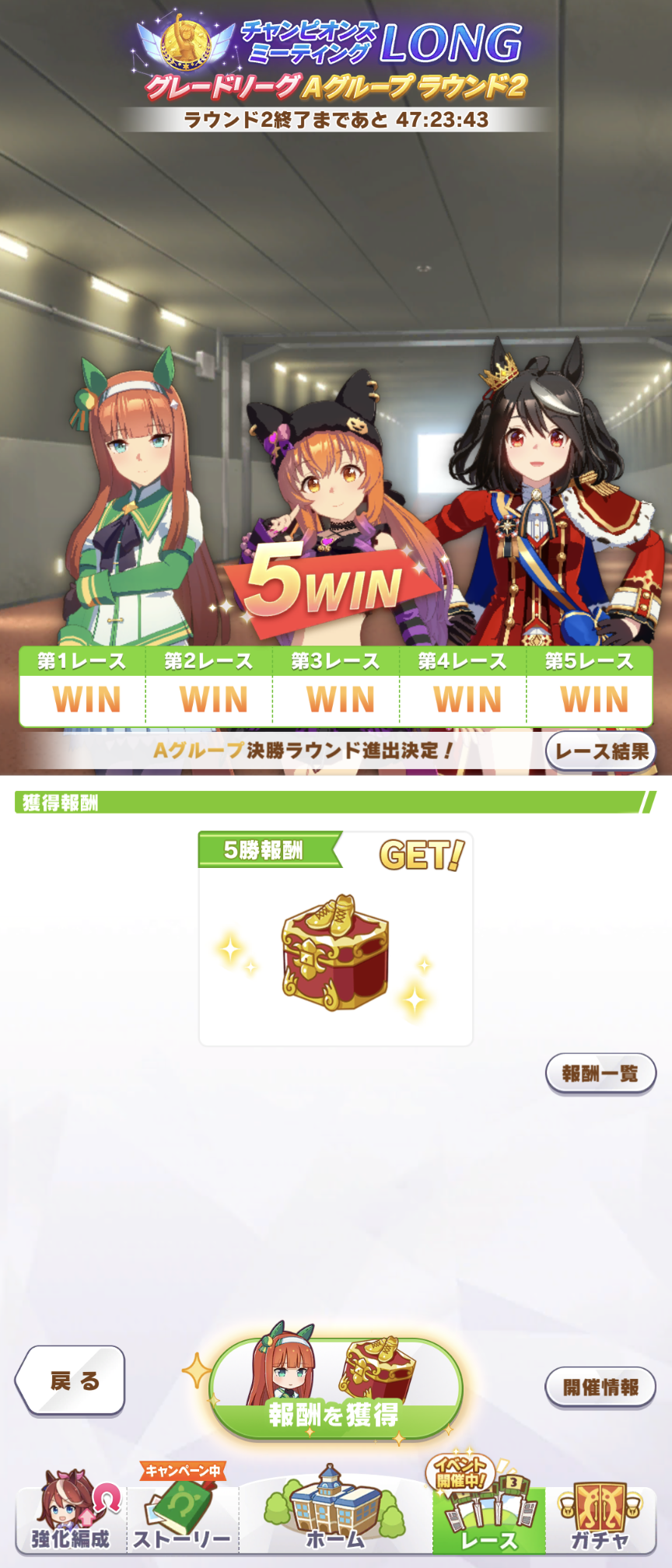Open the 開催情報 event info
Image resolution: width=672 pixels, height=1568 pixels.
pos(600,1387)
